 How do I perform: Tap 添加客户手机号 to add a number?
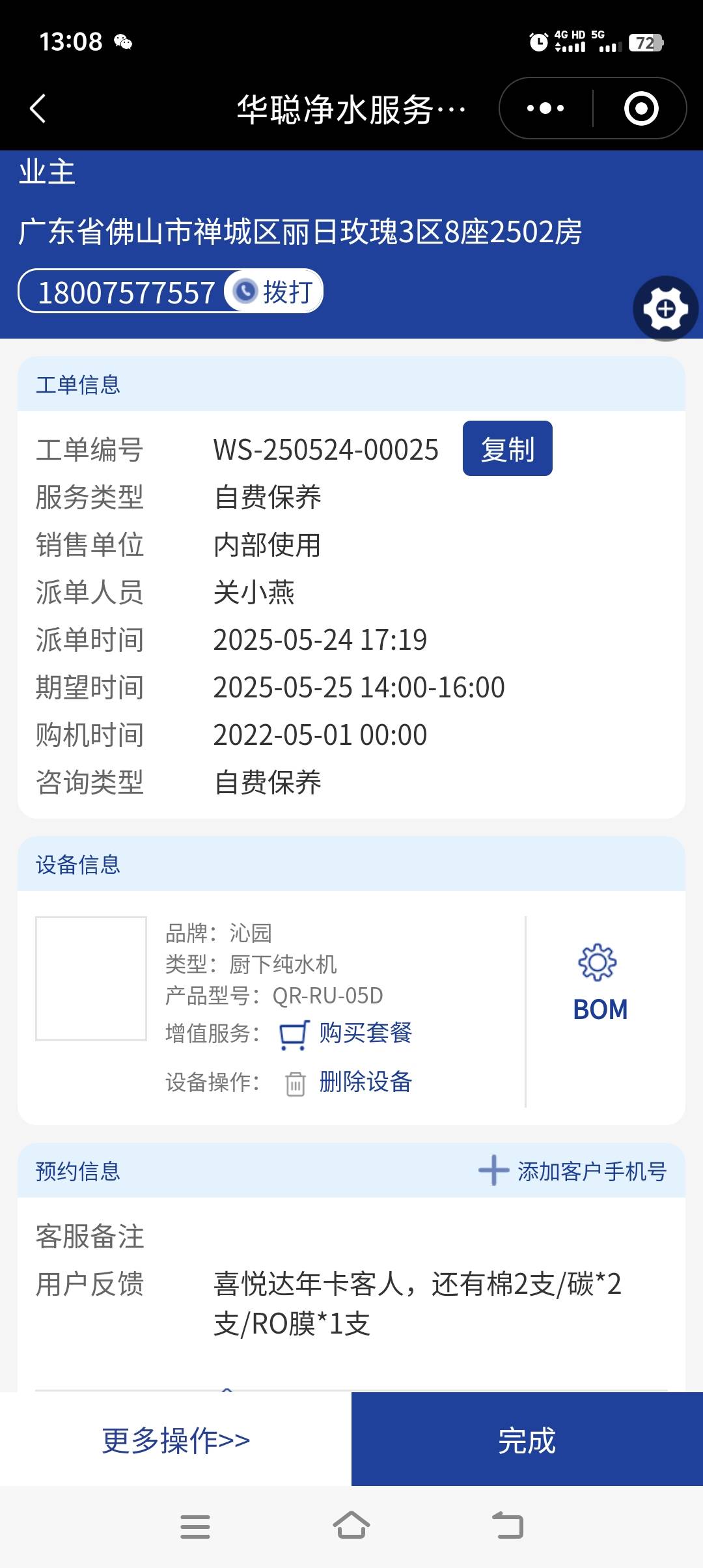573,1171
